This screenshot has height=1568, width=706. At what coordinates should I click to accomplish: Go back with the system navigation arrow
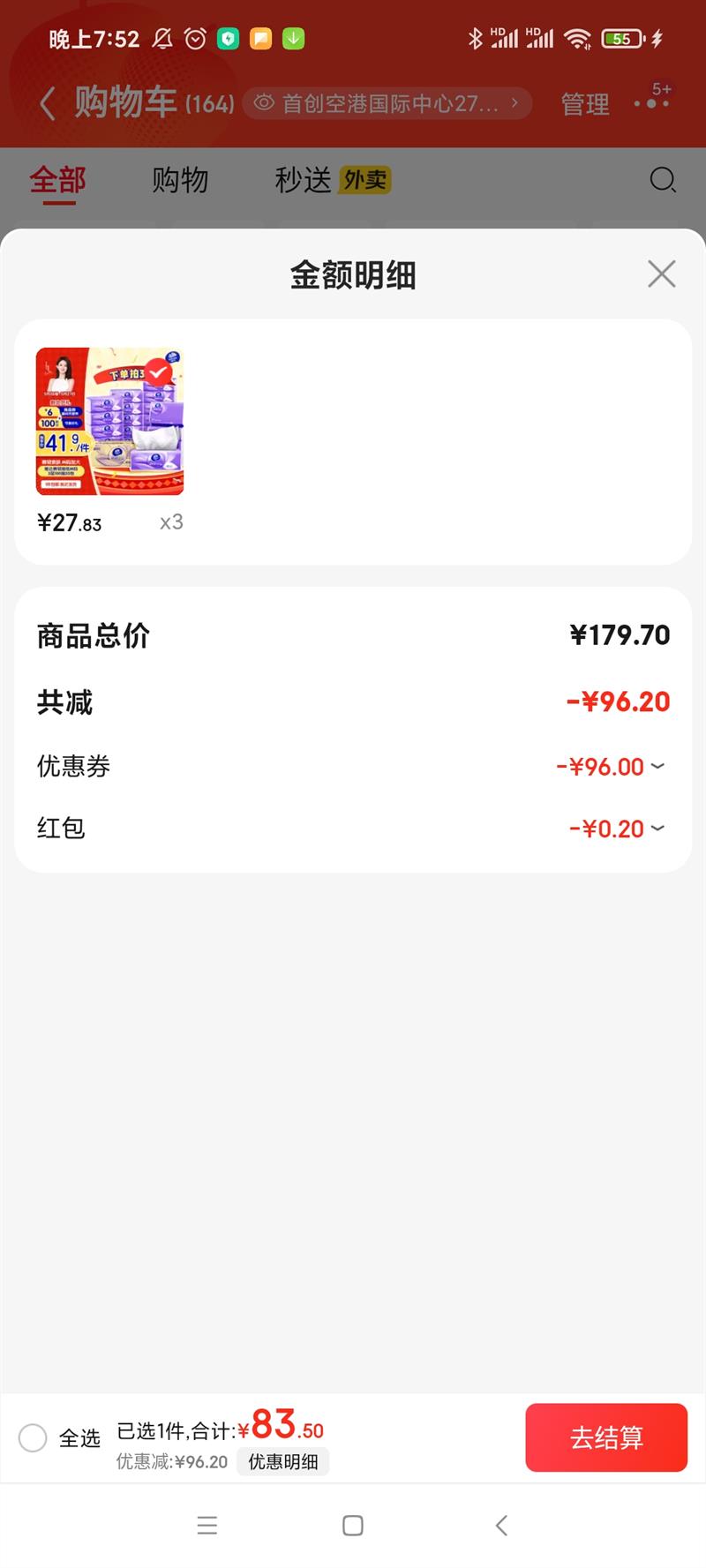[501, 1526]
